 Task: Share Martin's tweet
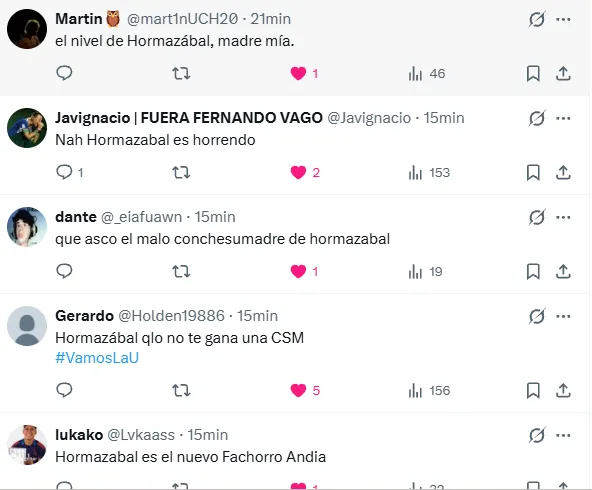click(563, 73)
